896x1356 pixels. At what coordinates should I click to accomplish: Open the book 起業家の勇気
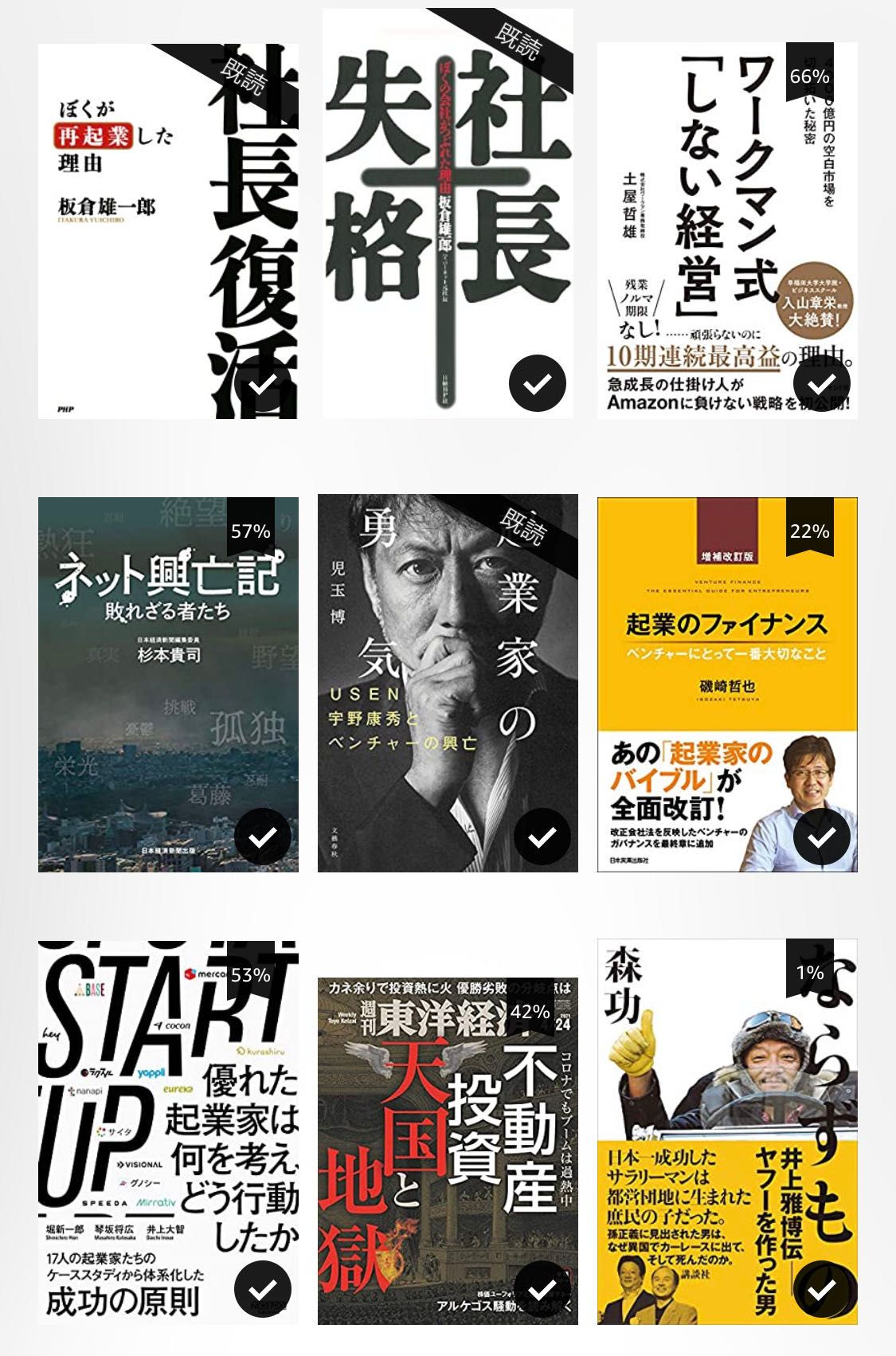447,683
